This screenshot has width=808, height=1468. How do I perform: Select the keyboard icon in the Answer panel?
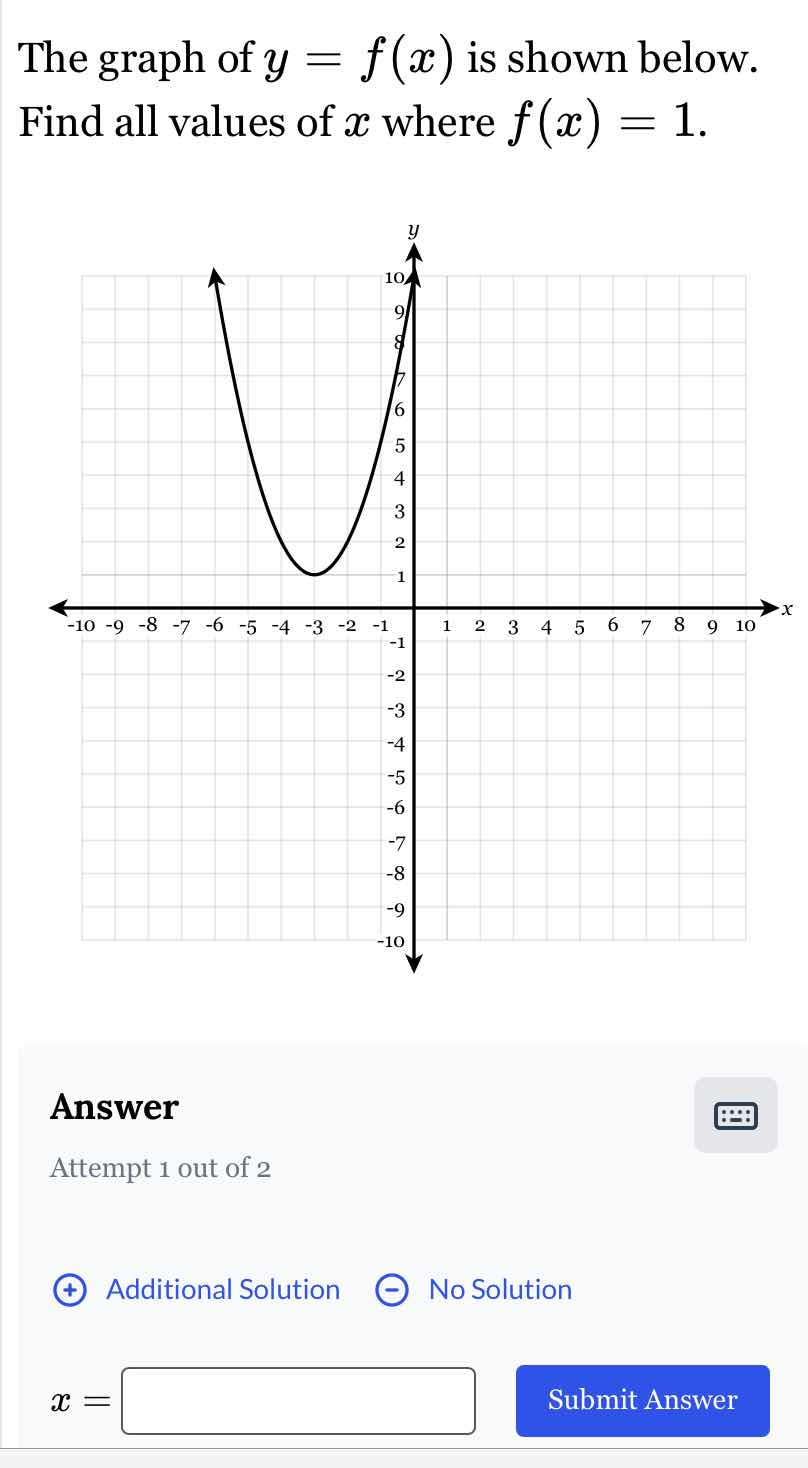pyautogui.click(x=736, y=1115)
